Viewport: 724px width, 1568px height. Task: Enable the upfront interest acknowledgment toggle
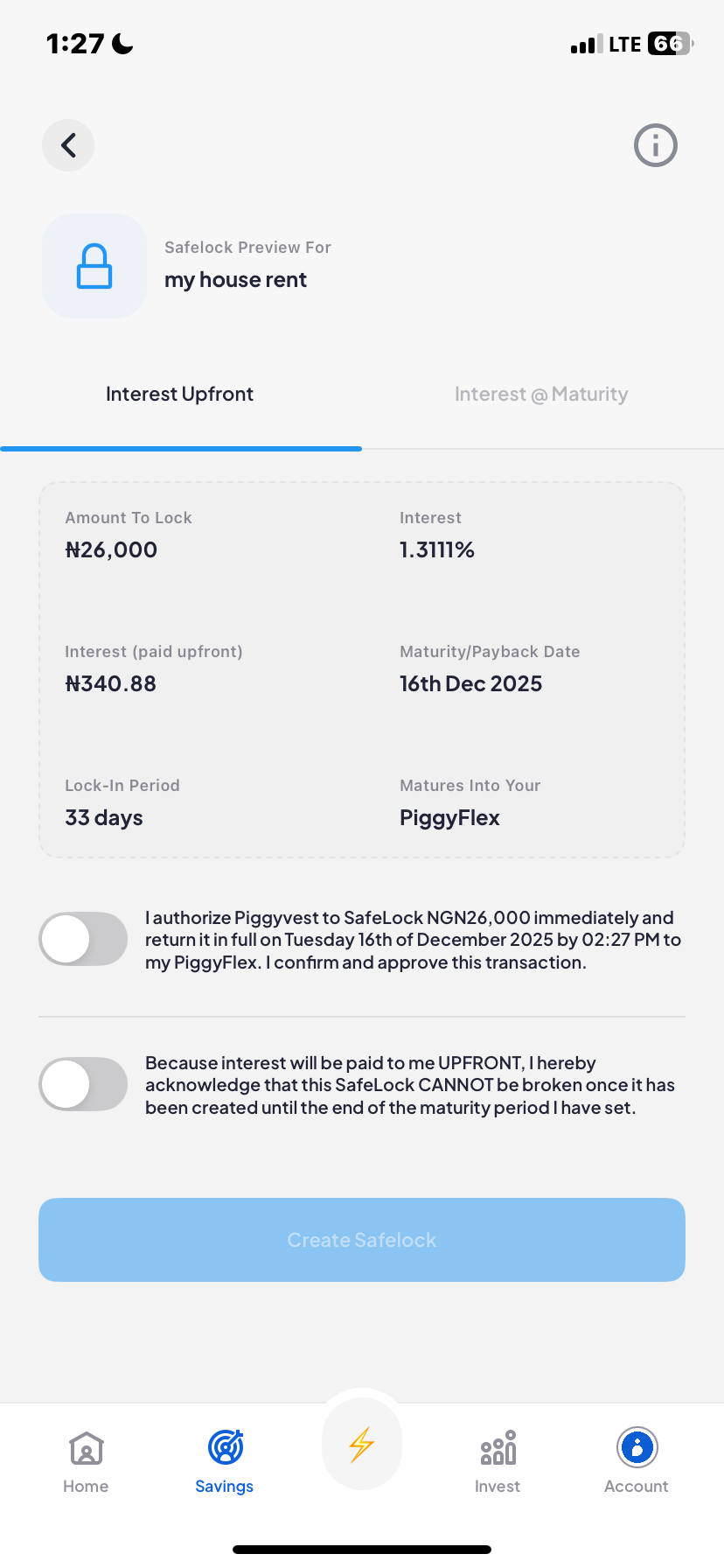click(83, 1083)
